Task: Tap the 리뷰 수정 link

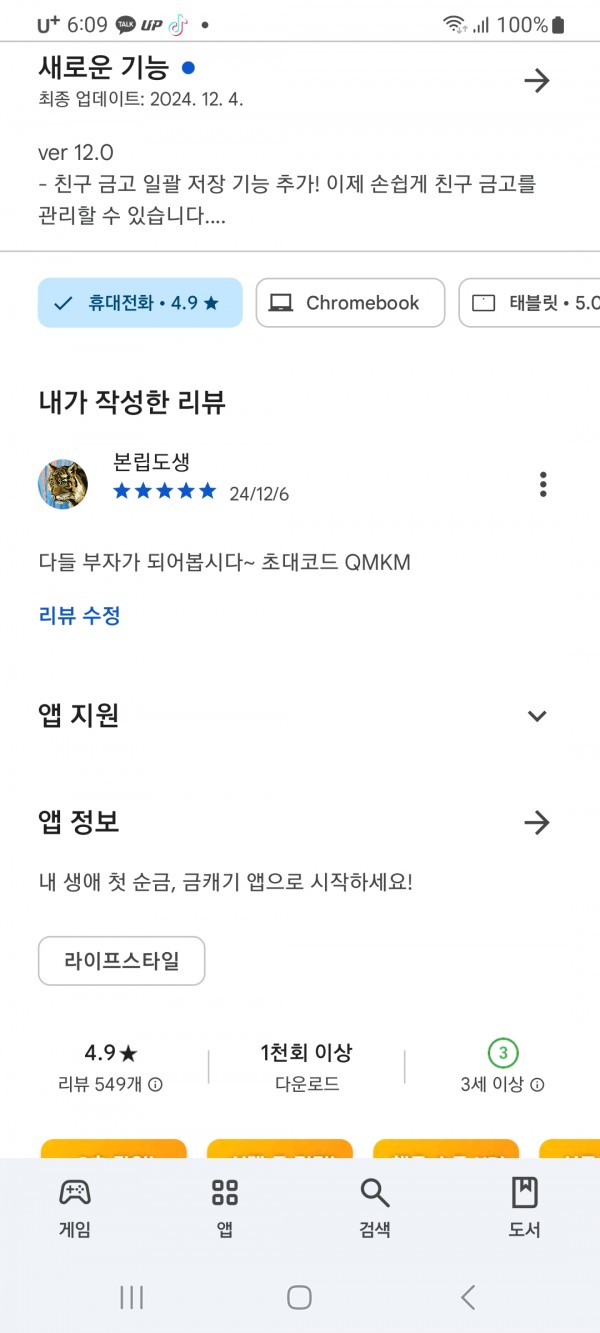Action: click(x=80, y=615)
